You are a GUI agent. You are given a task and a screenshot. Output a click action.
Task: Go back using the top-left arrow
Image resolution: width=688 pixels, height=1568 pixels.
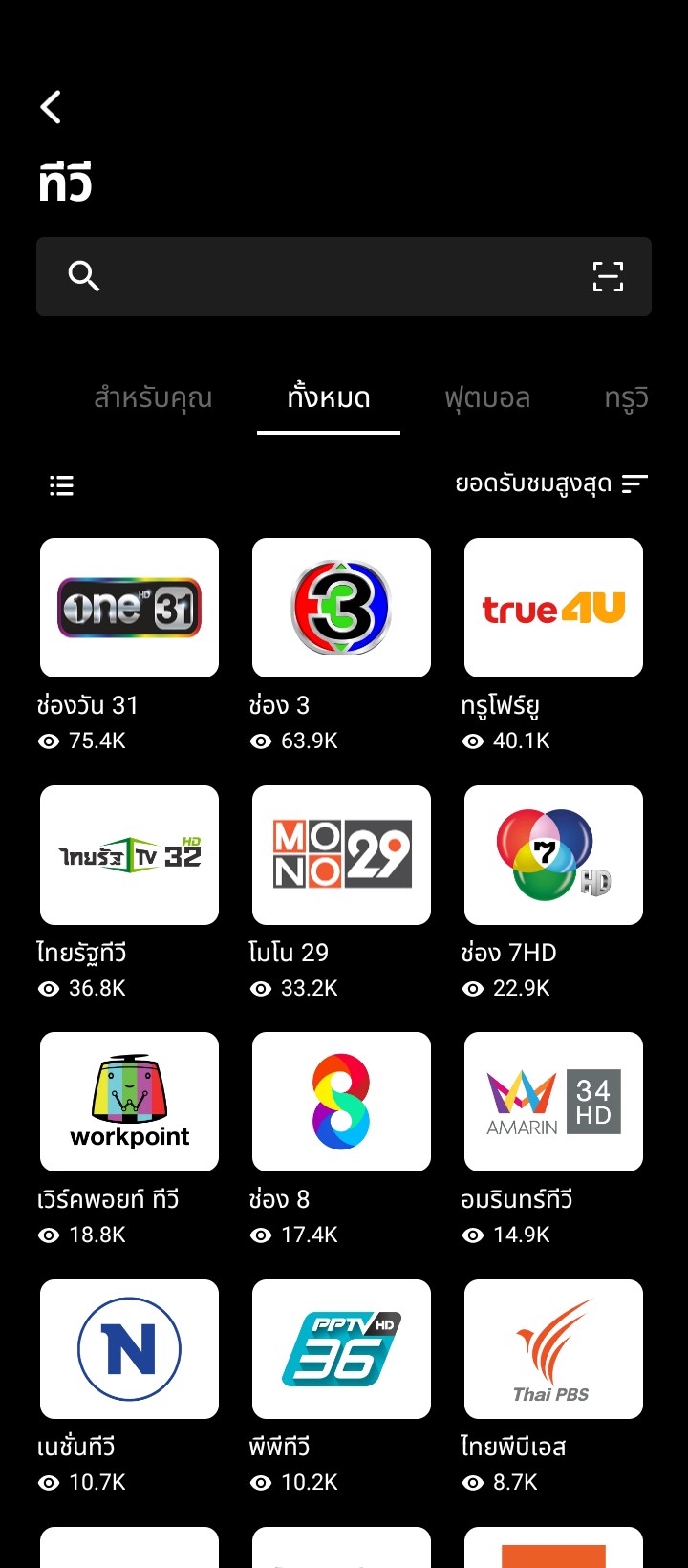click(52, 107)
